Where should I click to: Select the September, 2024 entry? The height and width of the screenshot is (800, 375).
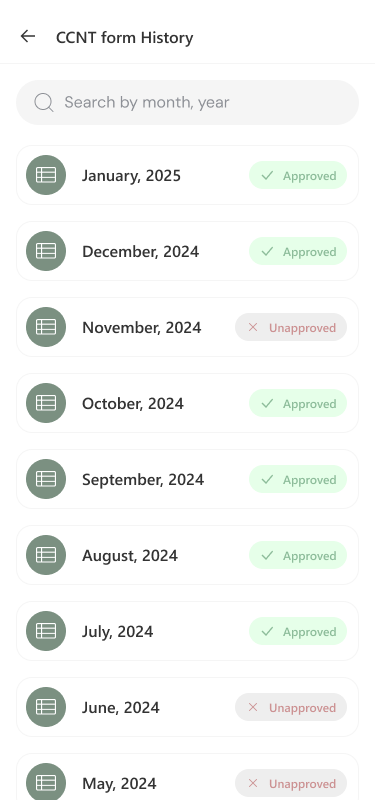(x=187, y=479)
